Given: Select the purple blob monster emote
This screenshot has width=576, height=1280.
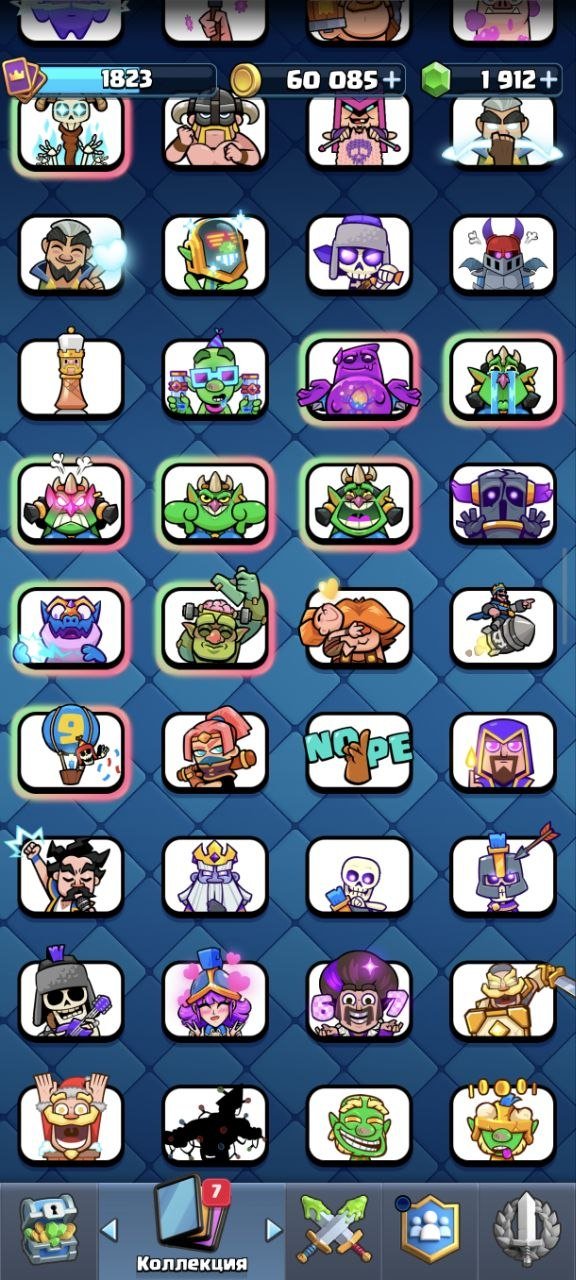Looking at the screenshot, I should click(359, 378).
